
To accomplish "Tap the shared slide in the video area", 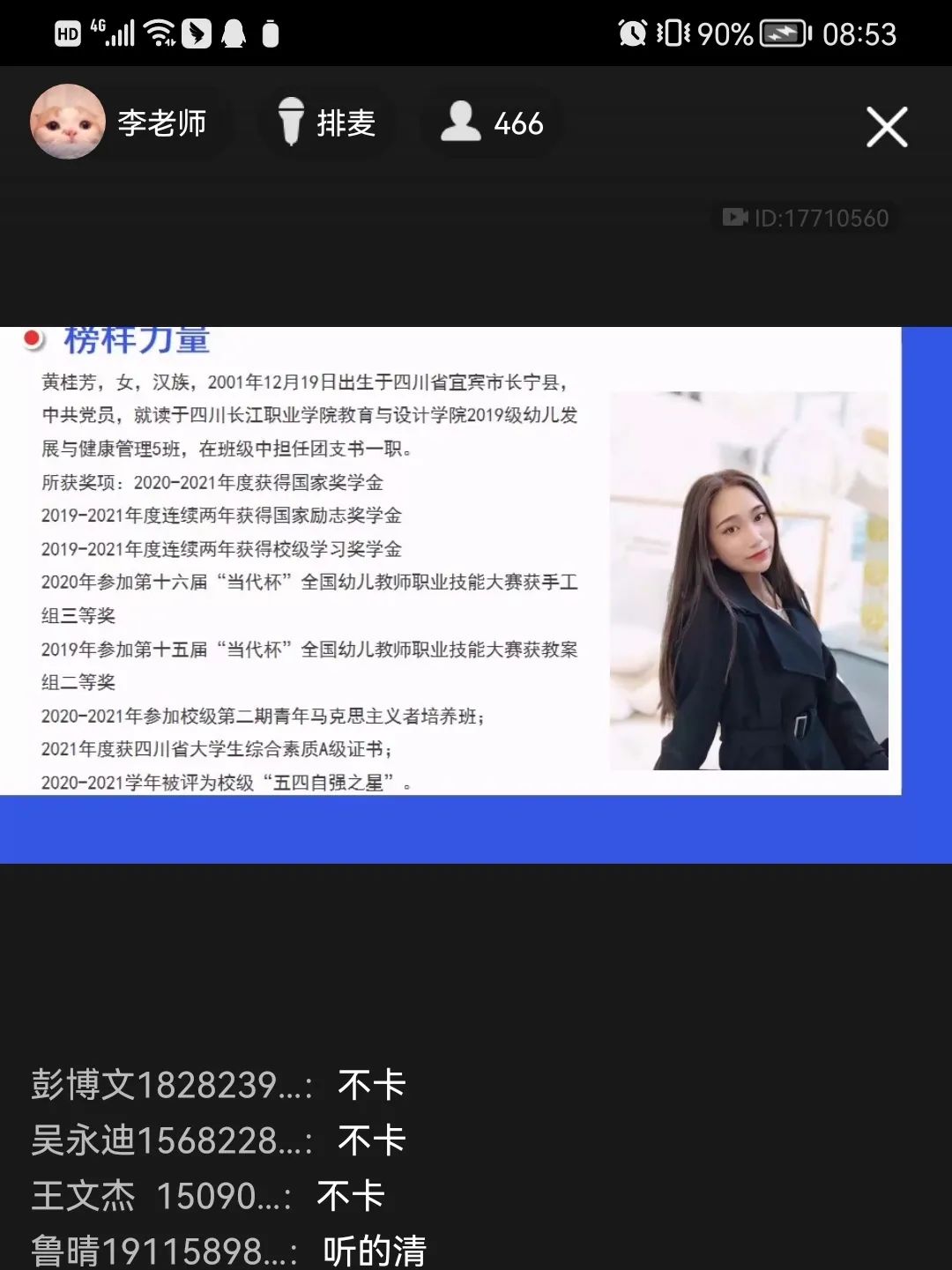I will tap(450, 564).
